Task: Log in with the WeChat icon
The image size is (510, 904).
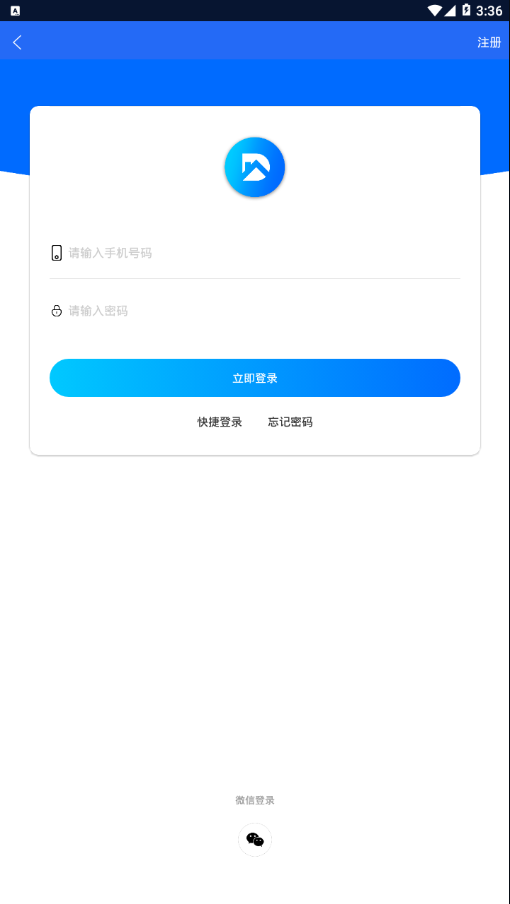Action: click(x=255, y=839)
